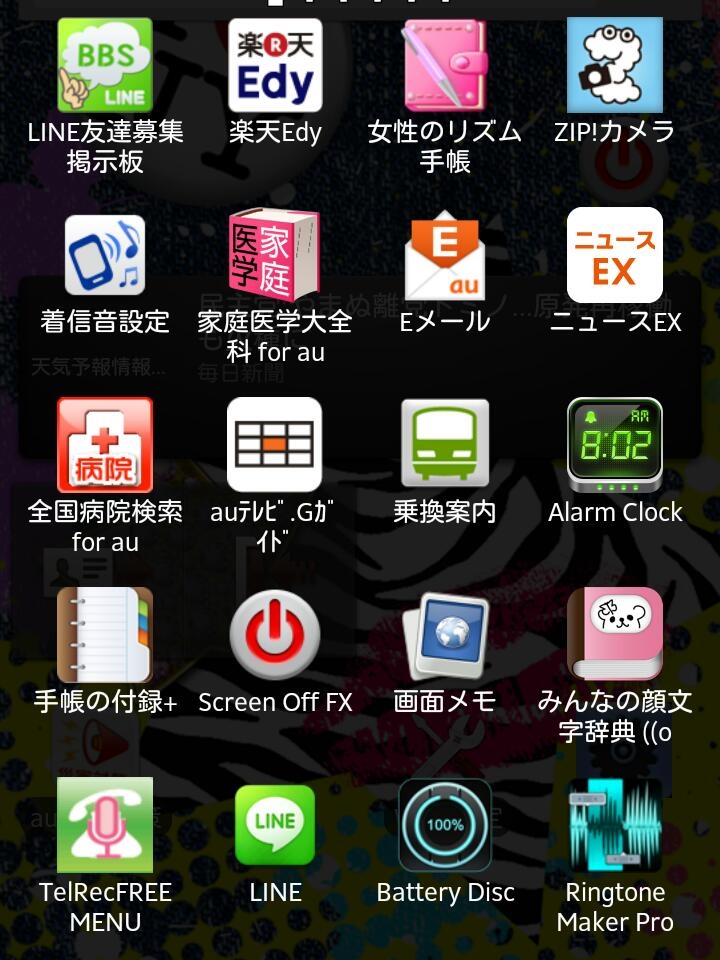The image size is (720, 960).
Task: Open 家庭医学大全科 for au
Action: click(275, 255)
